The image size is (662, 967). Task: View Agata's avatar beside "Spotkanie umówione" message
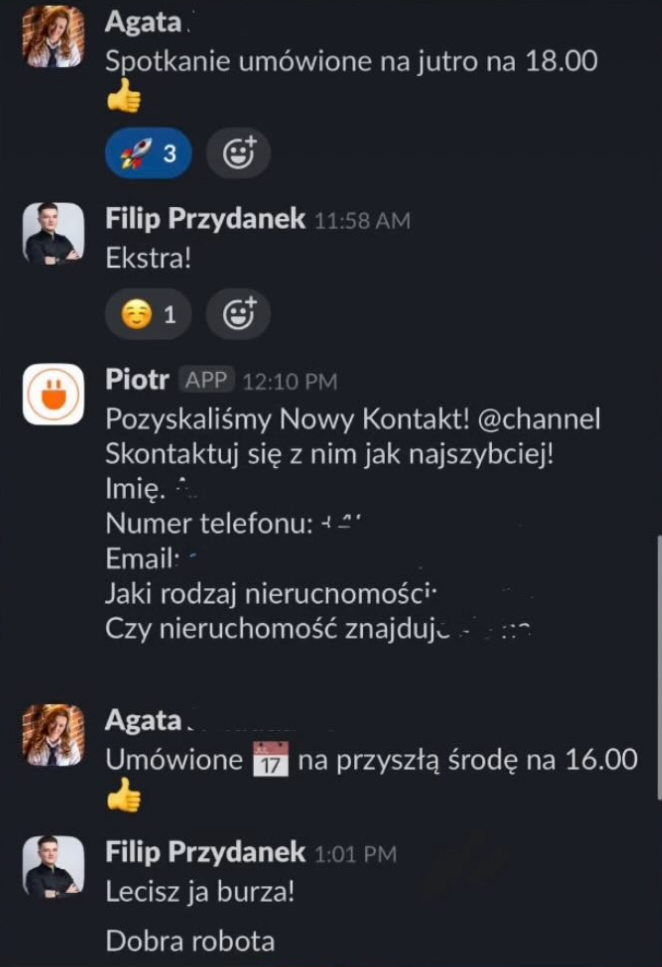point(54,36)
